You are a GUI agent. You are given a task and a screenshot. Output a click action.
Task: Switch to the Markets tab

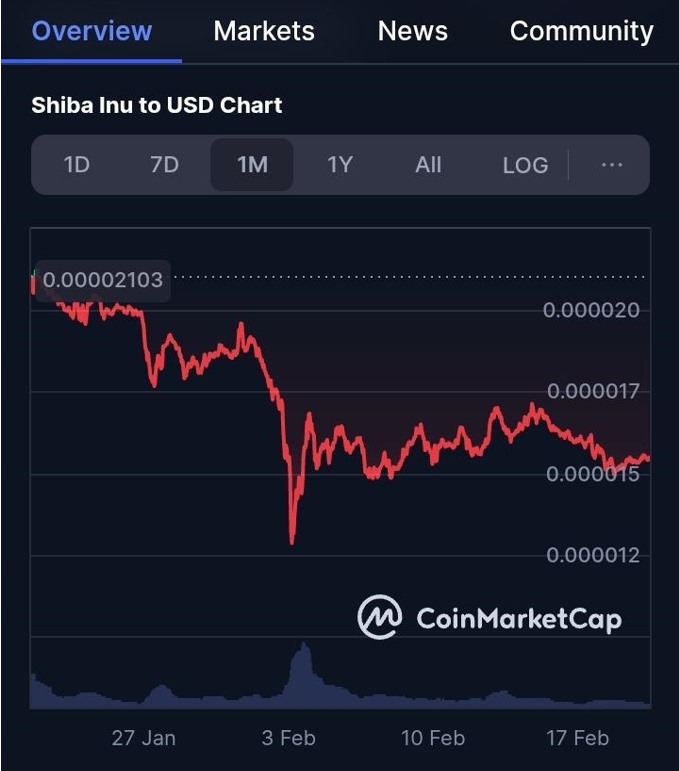click(x=264, y=31)
